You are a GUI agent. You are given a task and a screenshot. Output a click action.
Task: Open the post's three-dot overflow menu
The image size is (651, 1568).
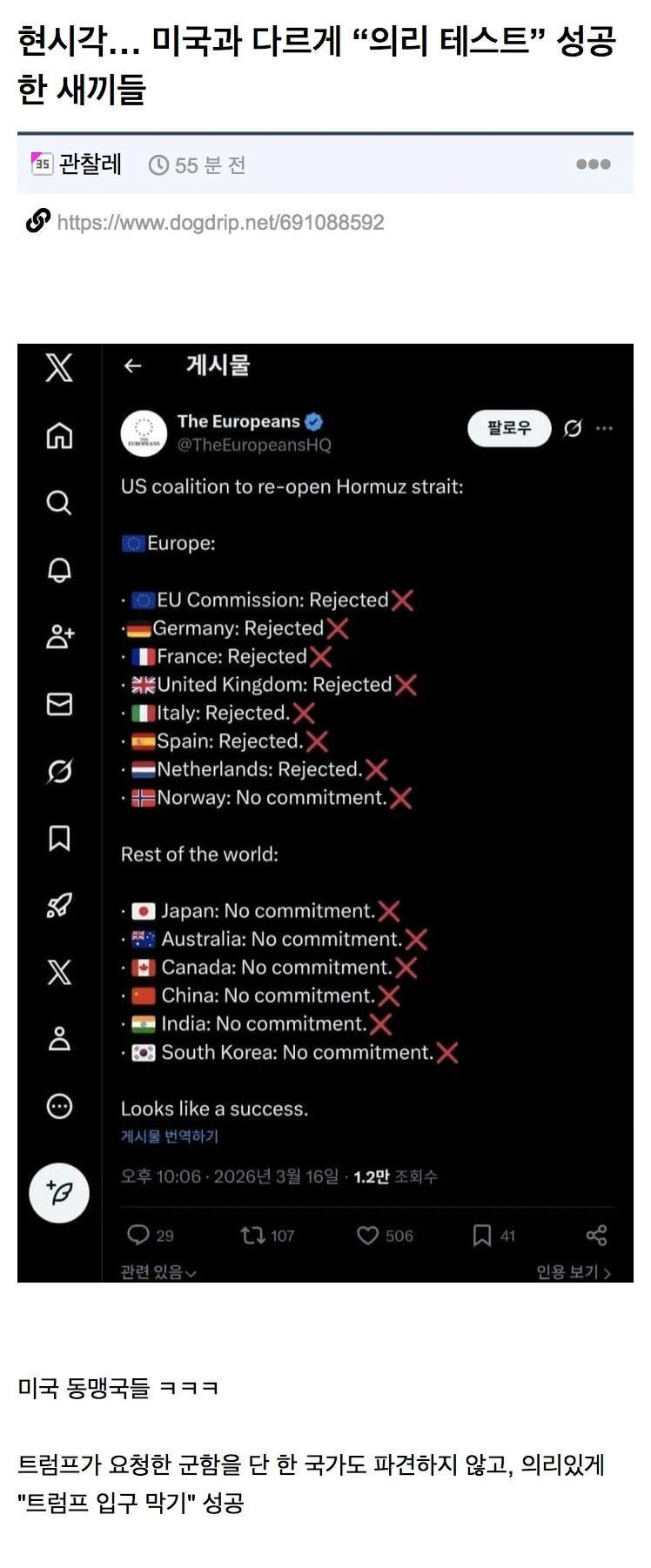coord(593,164)
